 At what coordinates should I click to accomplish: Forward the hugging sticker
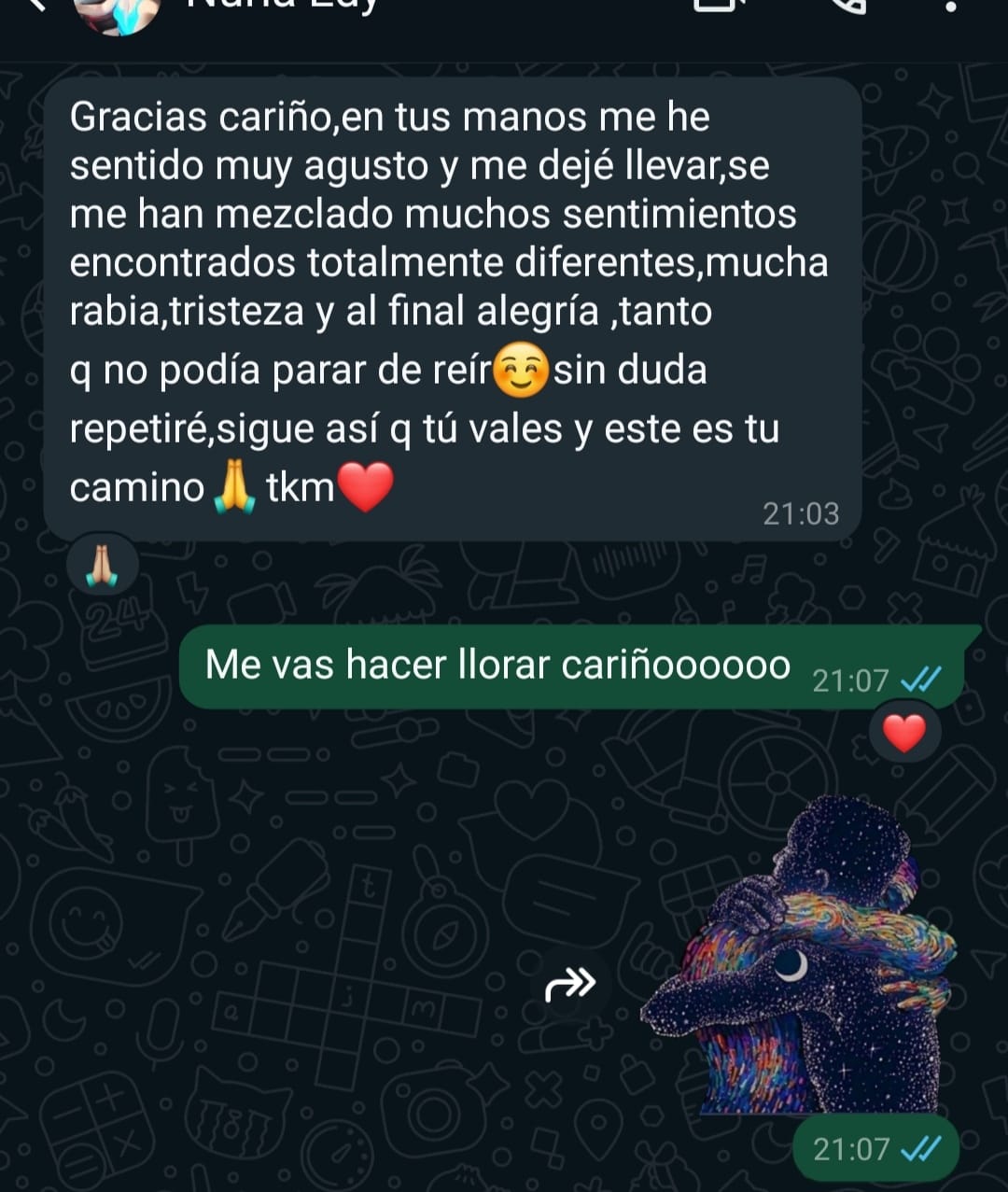pyautogui.click(x=570, y=983)
